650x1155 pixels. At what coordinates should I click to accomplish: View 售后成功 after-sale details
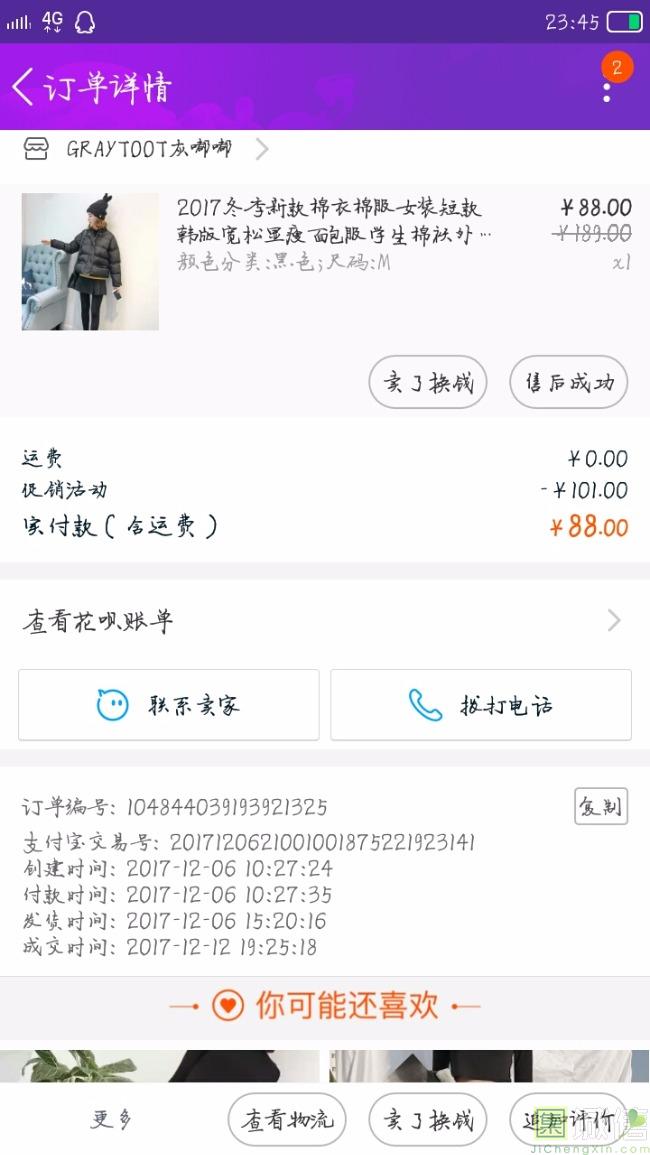(x=568, y=382)
